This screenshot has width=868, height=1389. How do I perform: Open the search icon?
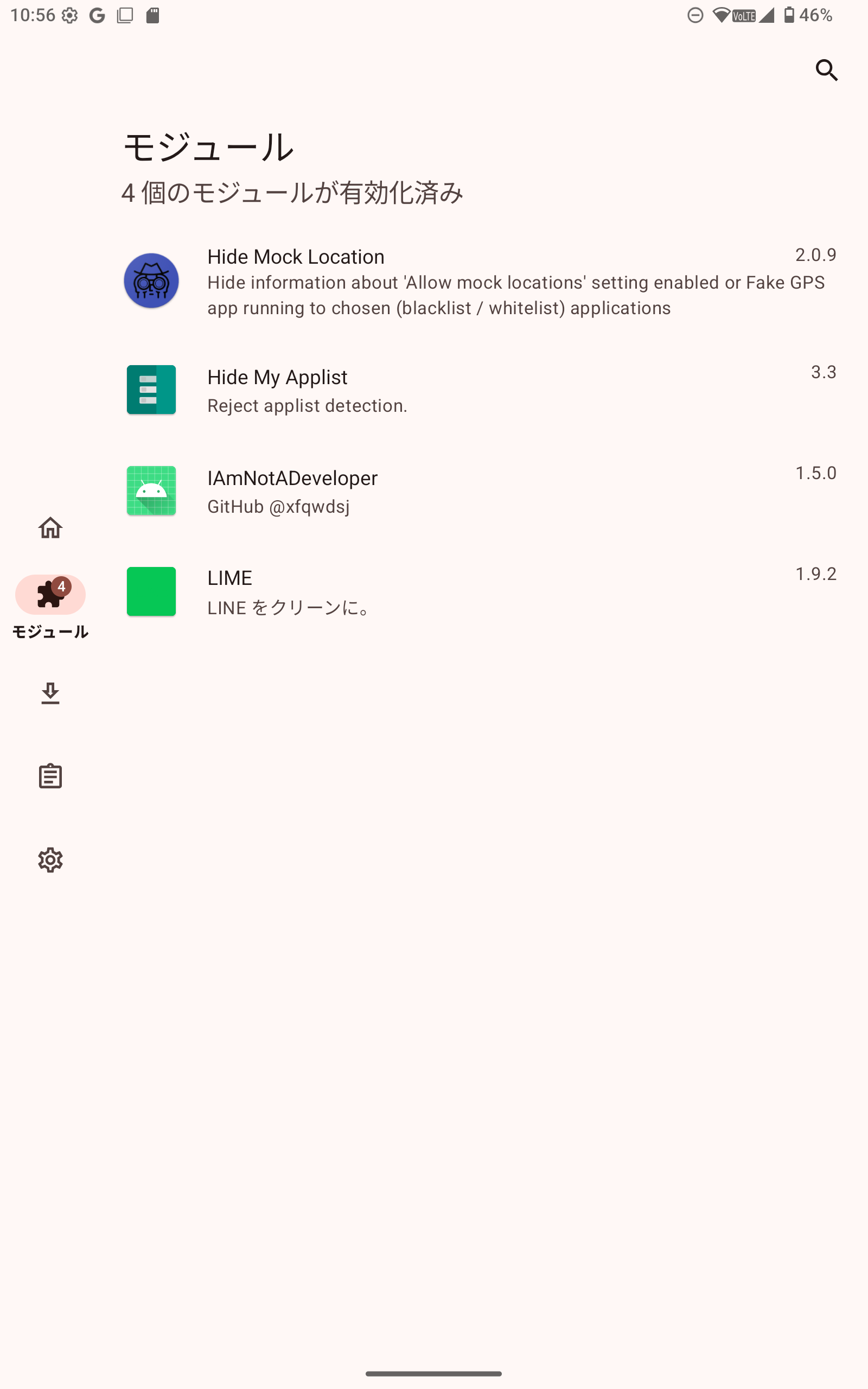point(826,70)
